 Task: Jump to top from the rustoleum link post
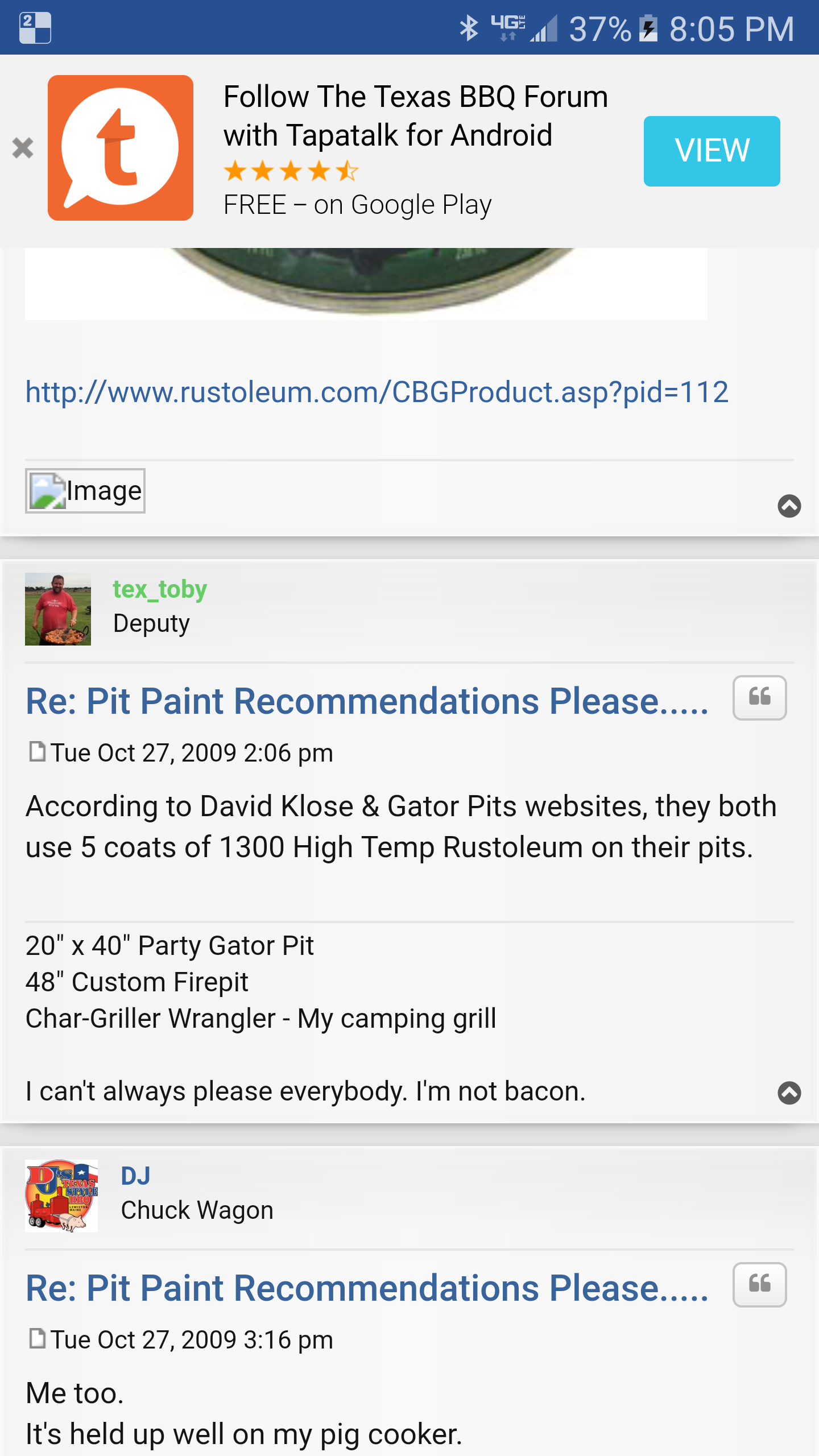pos(789,506)
